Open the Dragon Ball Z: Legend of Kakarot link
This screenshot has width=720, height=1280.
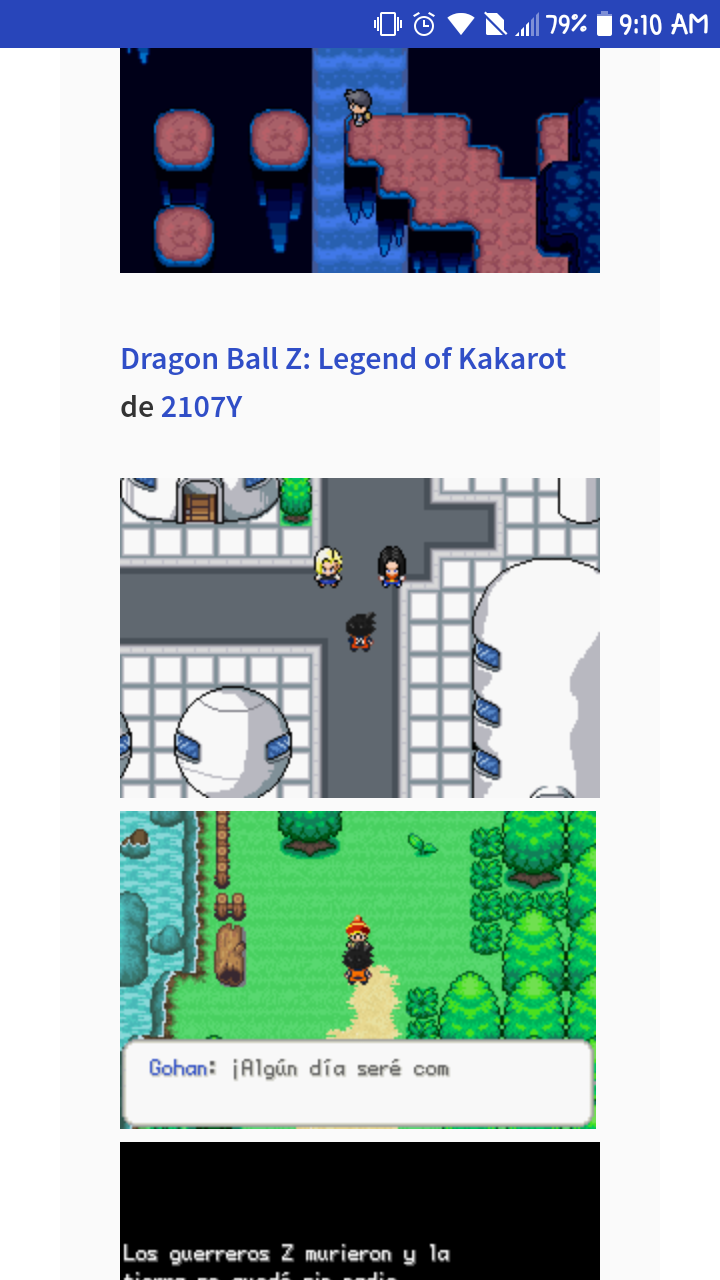tap(343, 358)
